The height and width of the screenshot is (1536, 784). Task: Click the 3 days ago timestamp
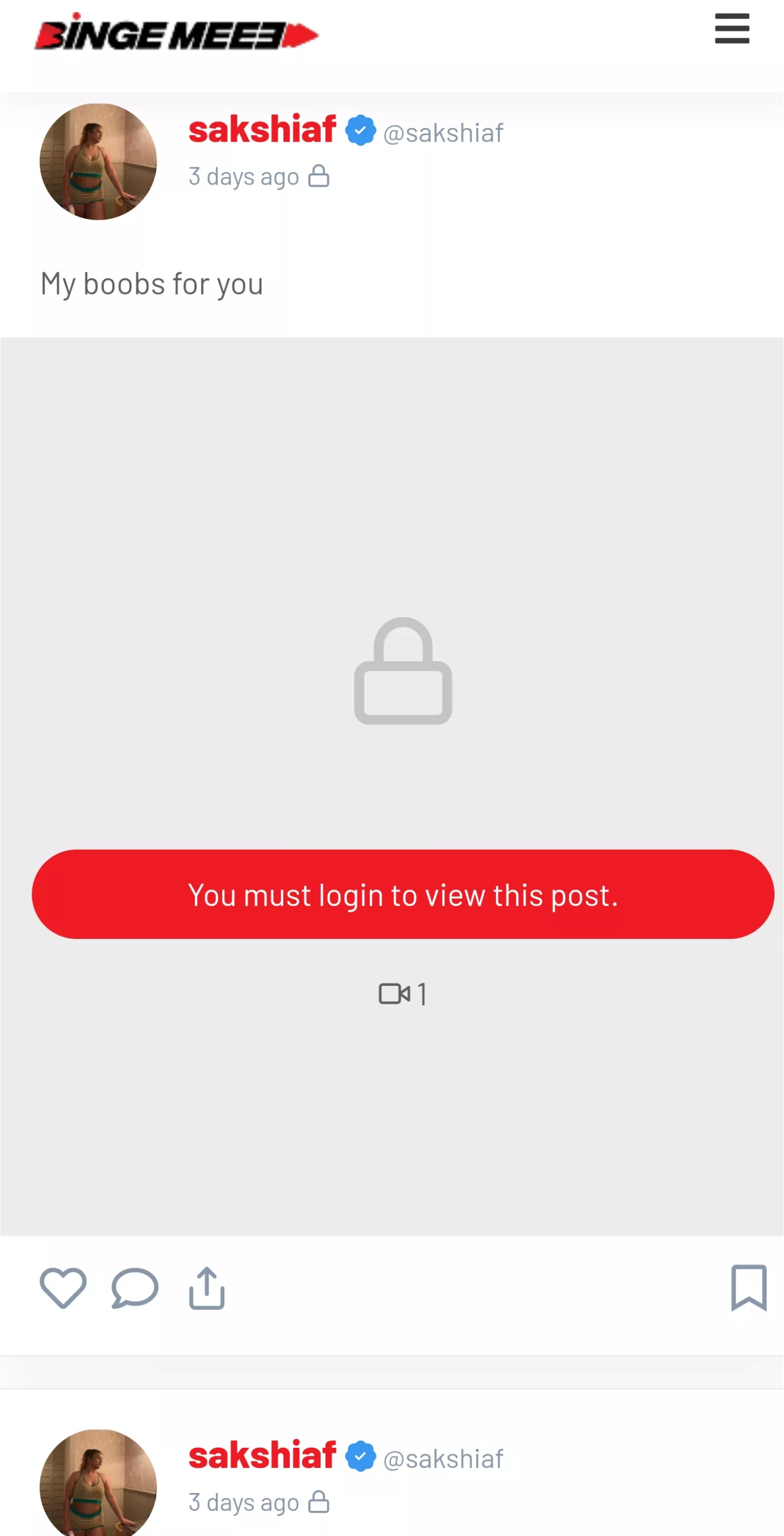[x=243, y=176]
